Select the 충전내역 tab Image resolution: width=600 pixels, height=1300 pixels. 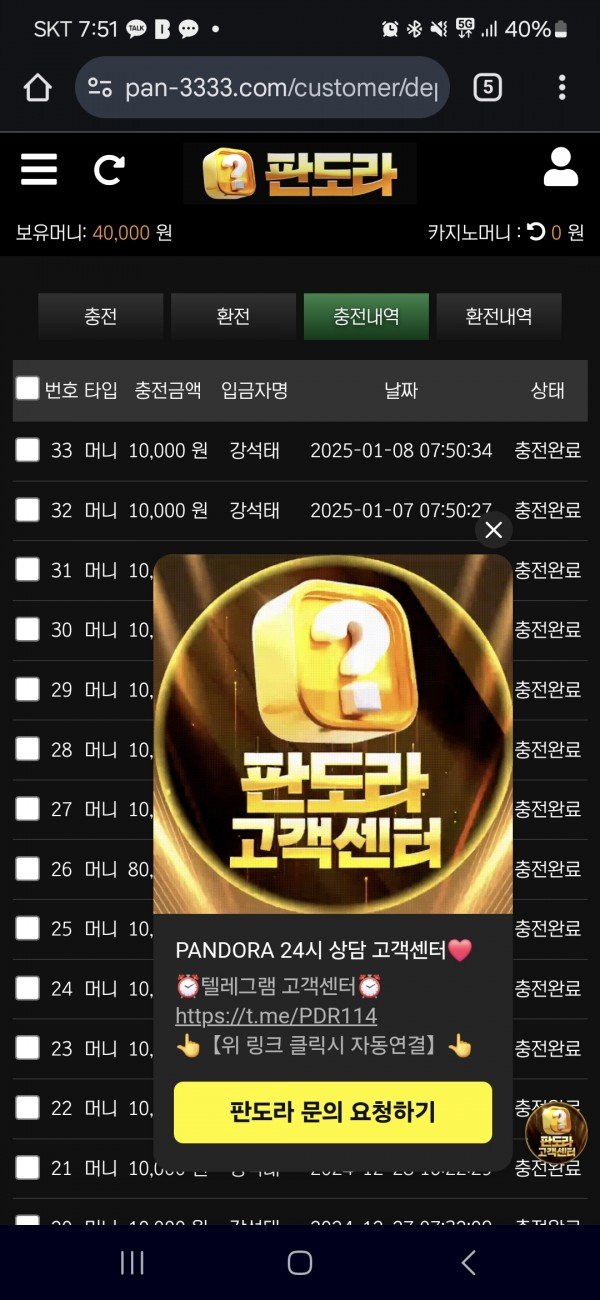366,317
